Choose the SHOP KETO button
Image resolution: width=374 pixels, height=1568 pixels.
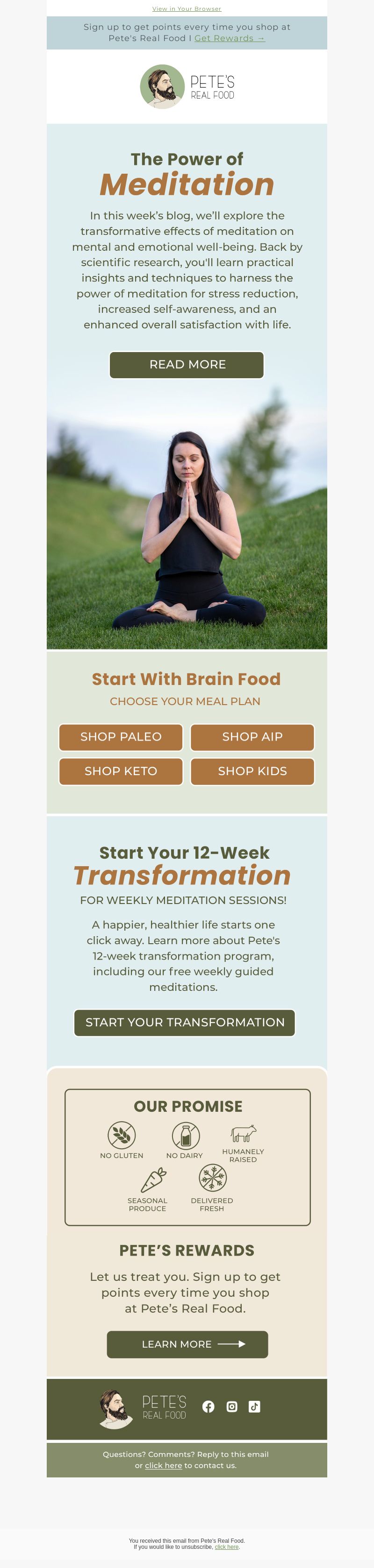point(121,771)
